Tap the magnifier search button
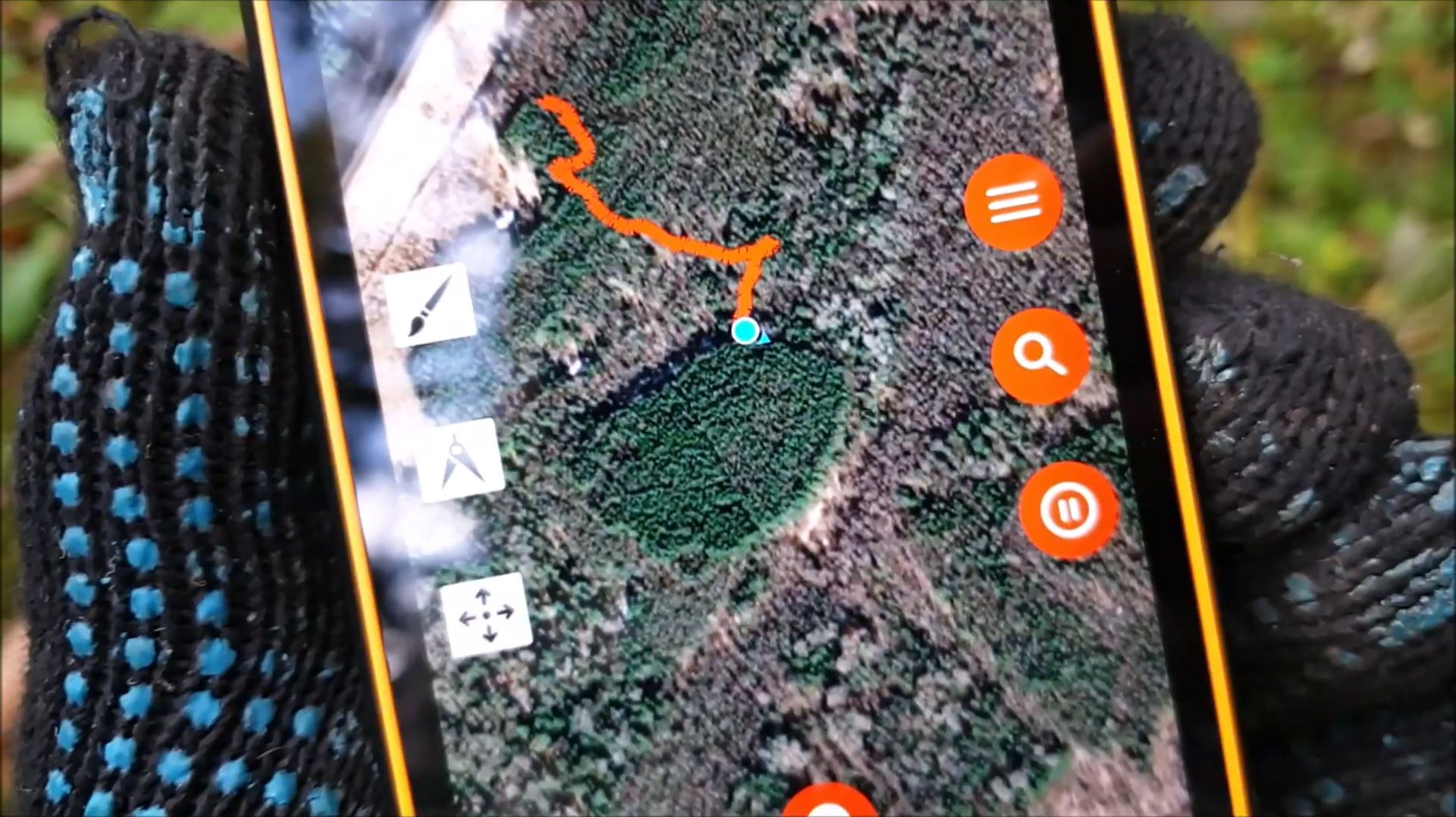The image size is (1456, 817). [x=1040, y=356]
